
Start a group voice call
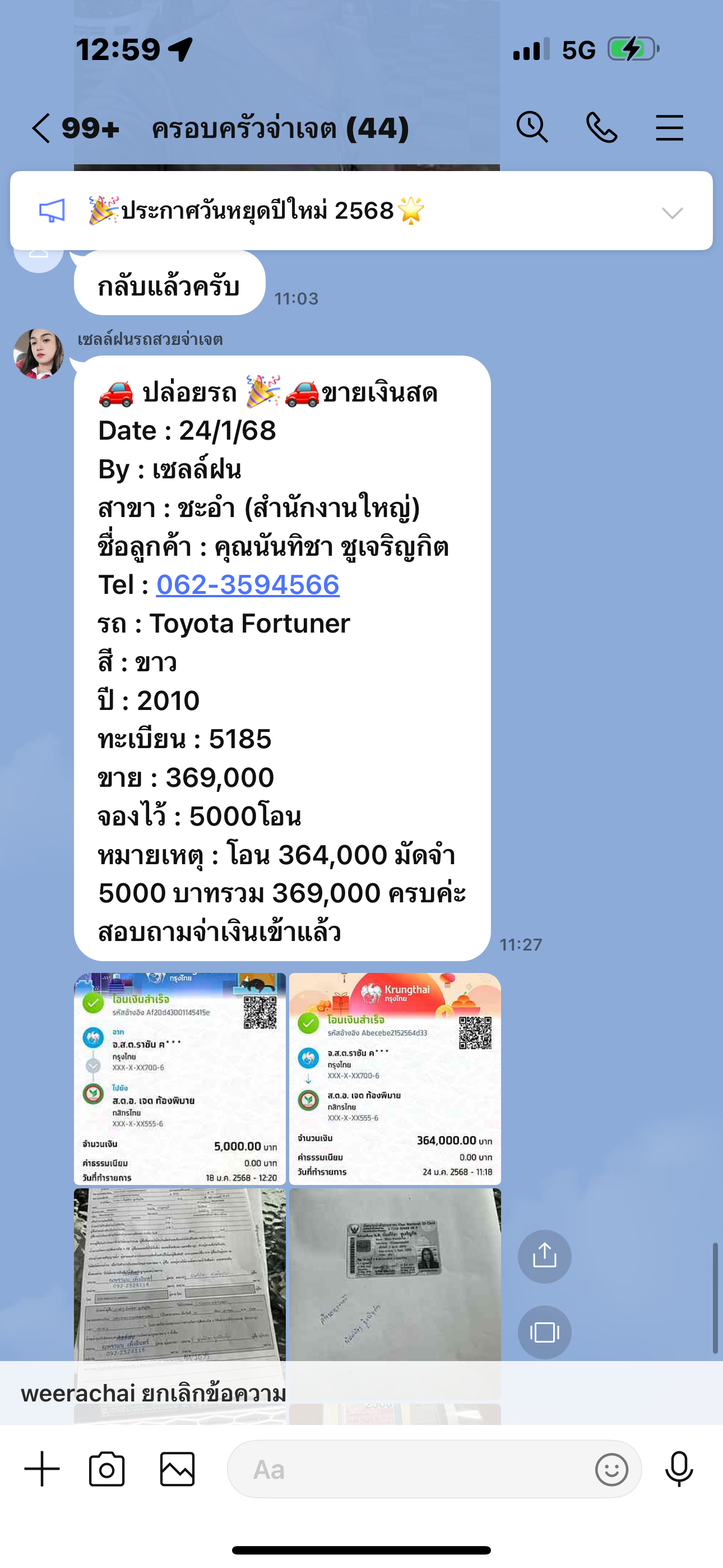click(601, 128)
